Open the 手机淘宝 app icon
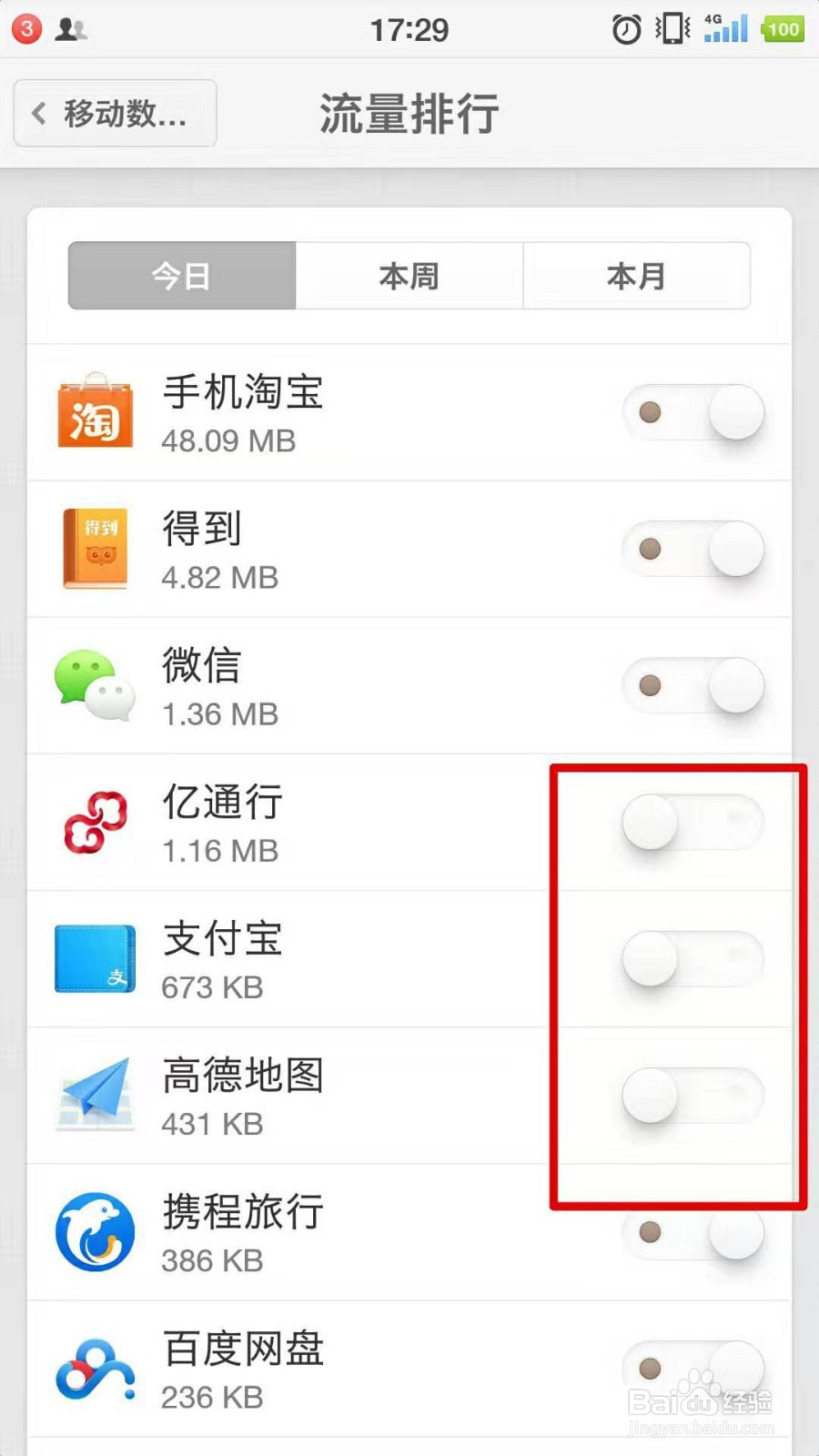This screenshot has width=819, height=1456. [x=96, y=412]
